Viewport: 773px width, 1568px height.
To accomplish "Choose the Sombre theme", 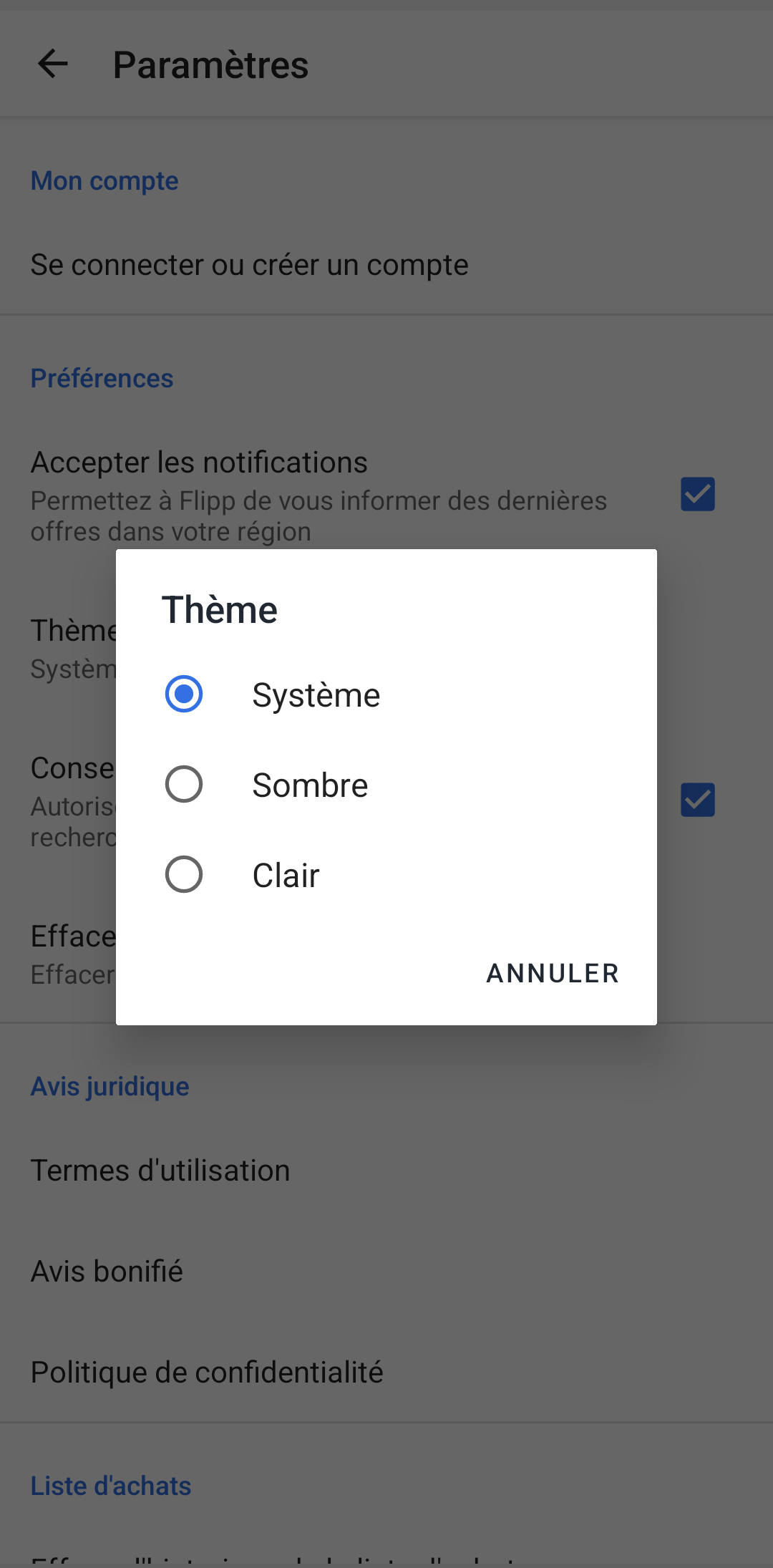I will 184,785.
